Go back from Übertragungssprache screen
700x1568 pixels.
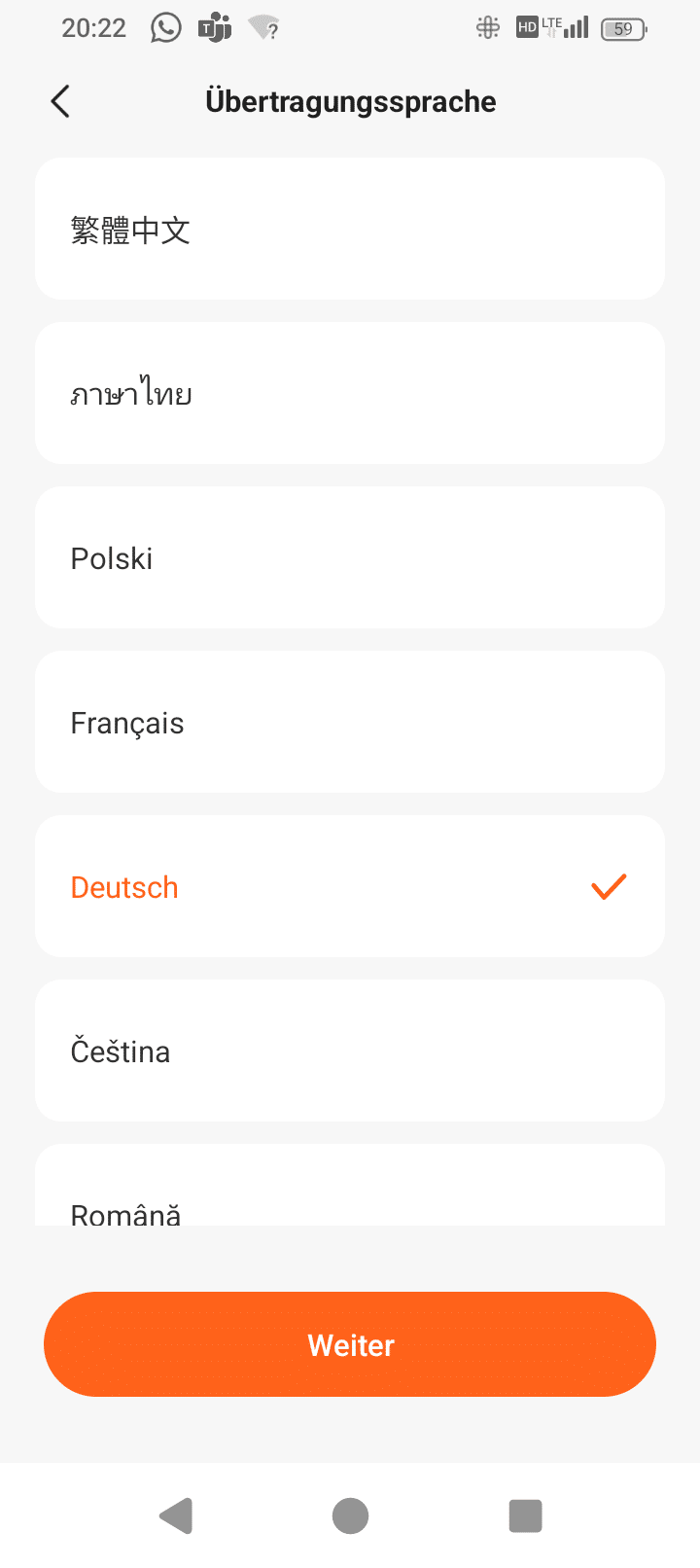[60, 101]
